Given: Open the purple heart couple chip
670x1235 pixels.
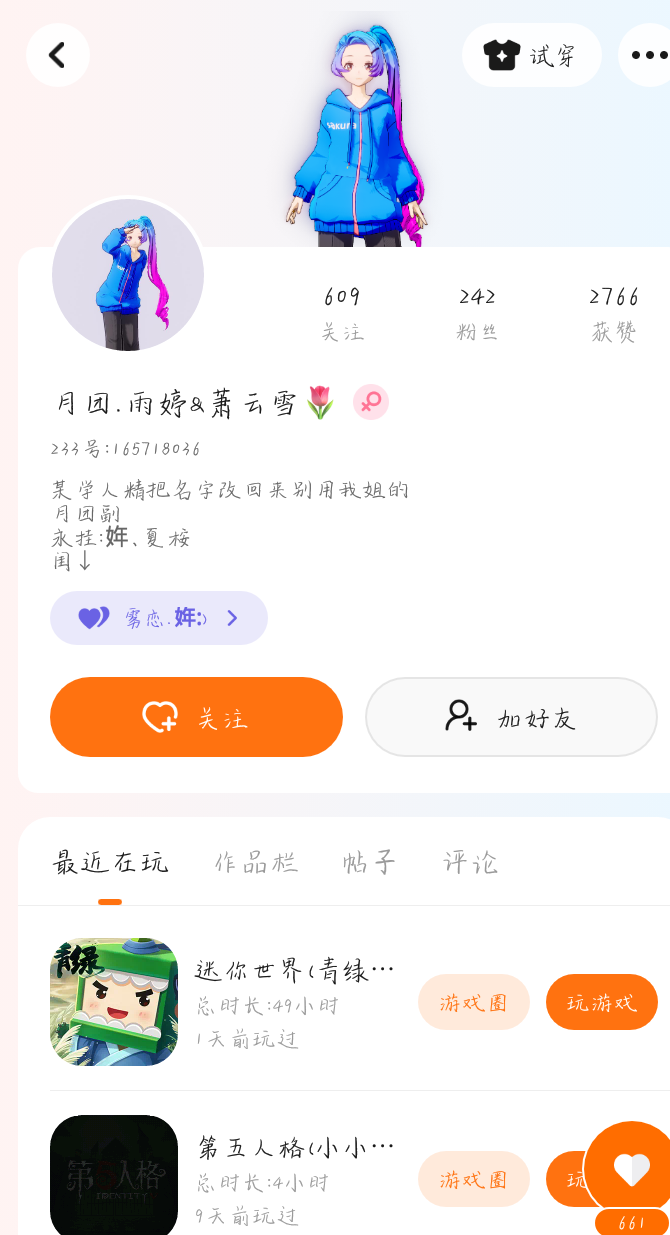Looking at the screenshot, I should tap(159, 618).
